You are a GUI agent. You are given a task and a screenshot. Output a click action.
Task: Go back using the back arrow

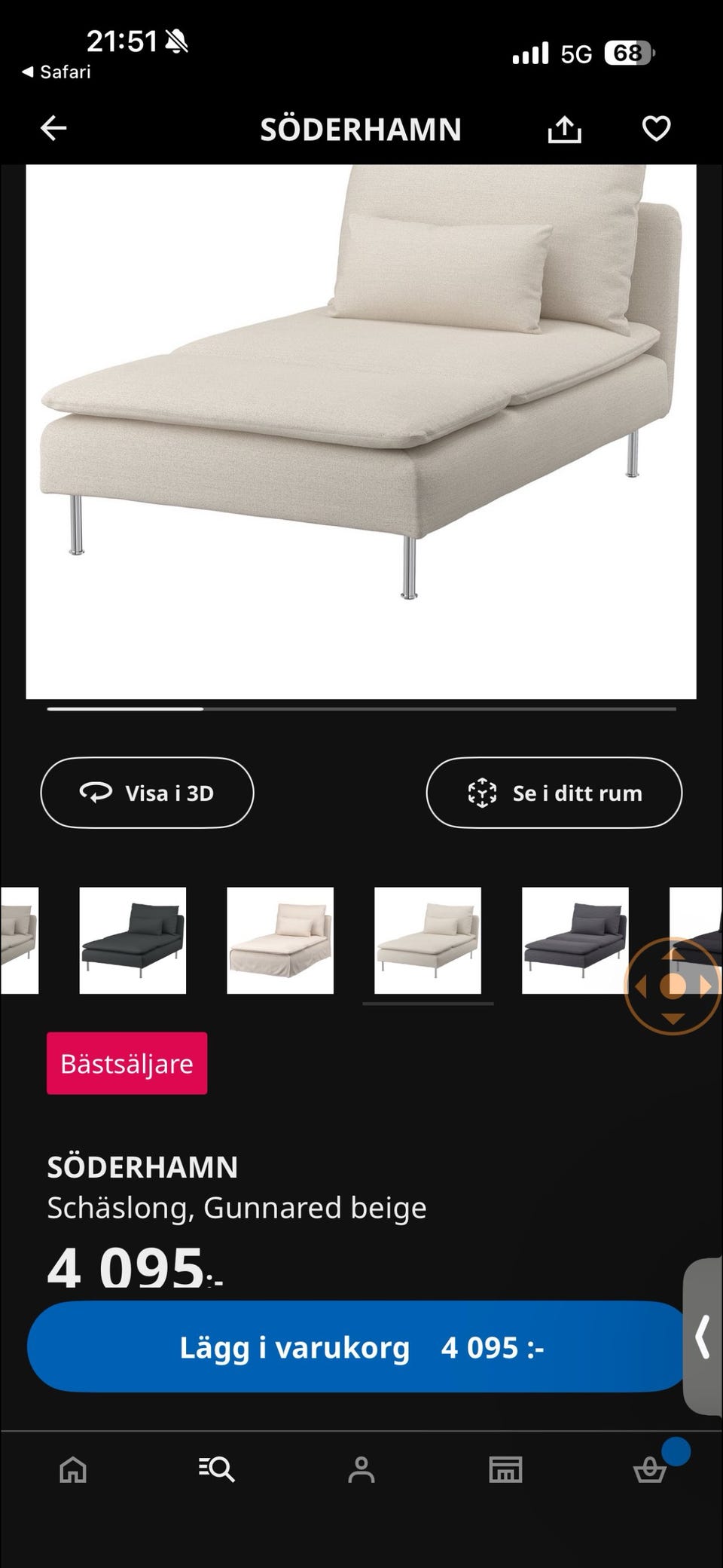pyautogui.click(x=53, y=128)
